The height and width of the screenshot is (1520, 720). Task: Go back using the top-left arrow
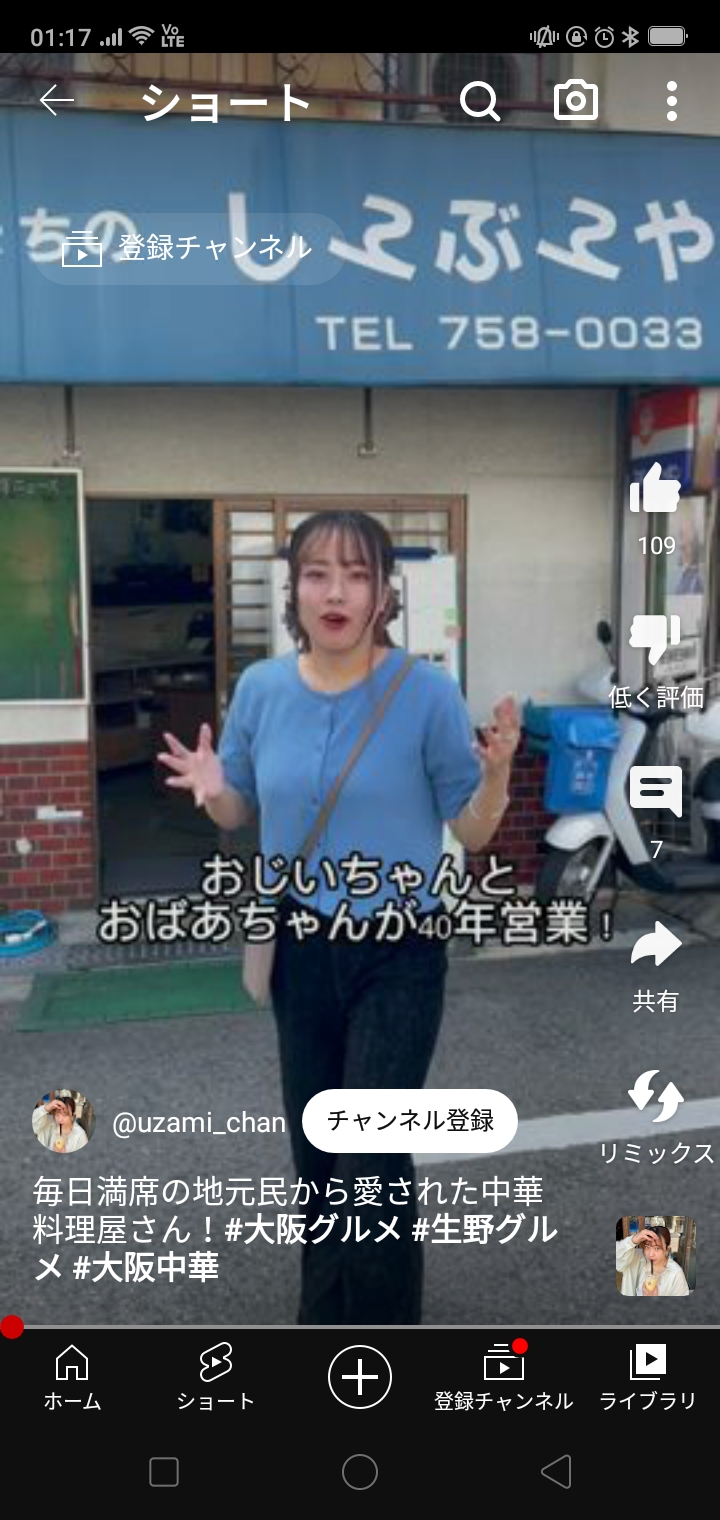pos(57,101)
